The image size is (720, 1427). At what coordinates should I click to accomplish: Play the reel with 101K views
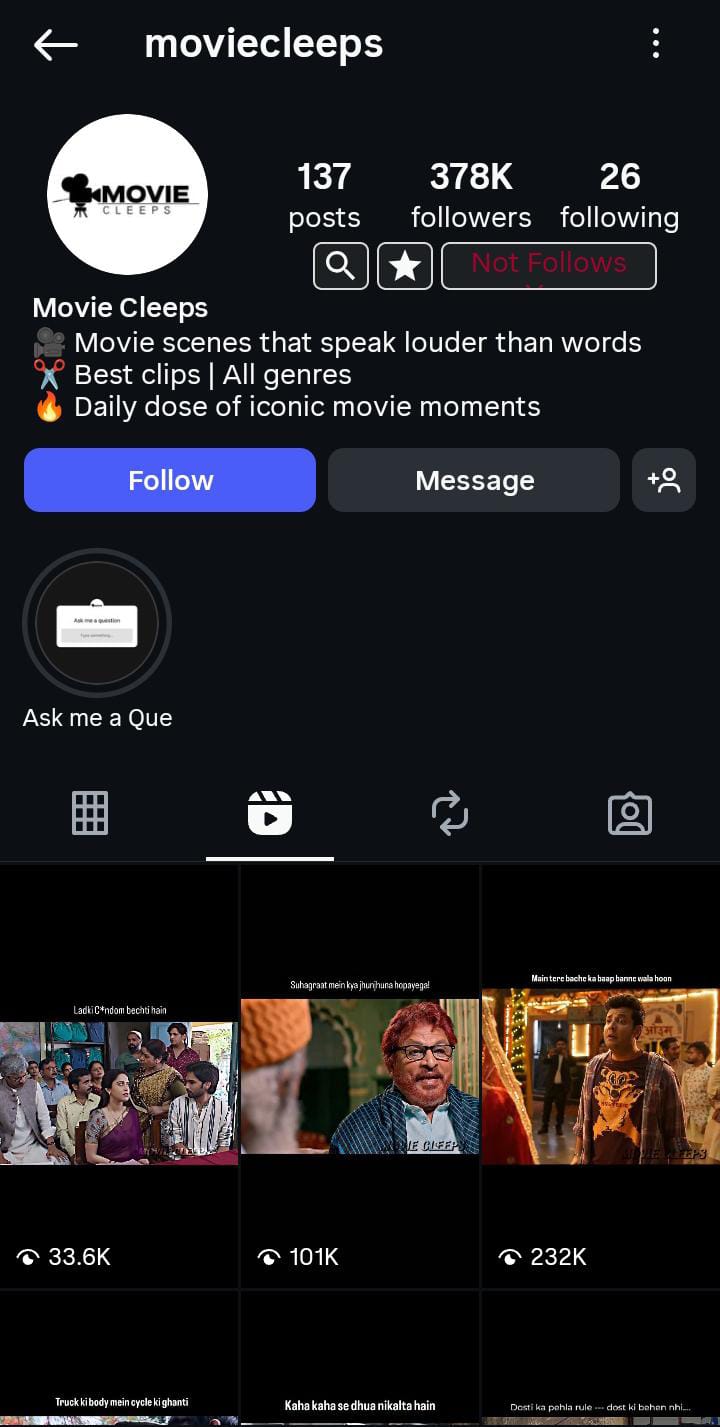360,1076
